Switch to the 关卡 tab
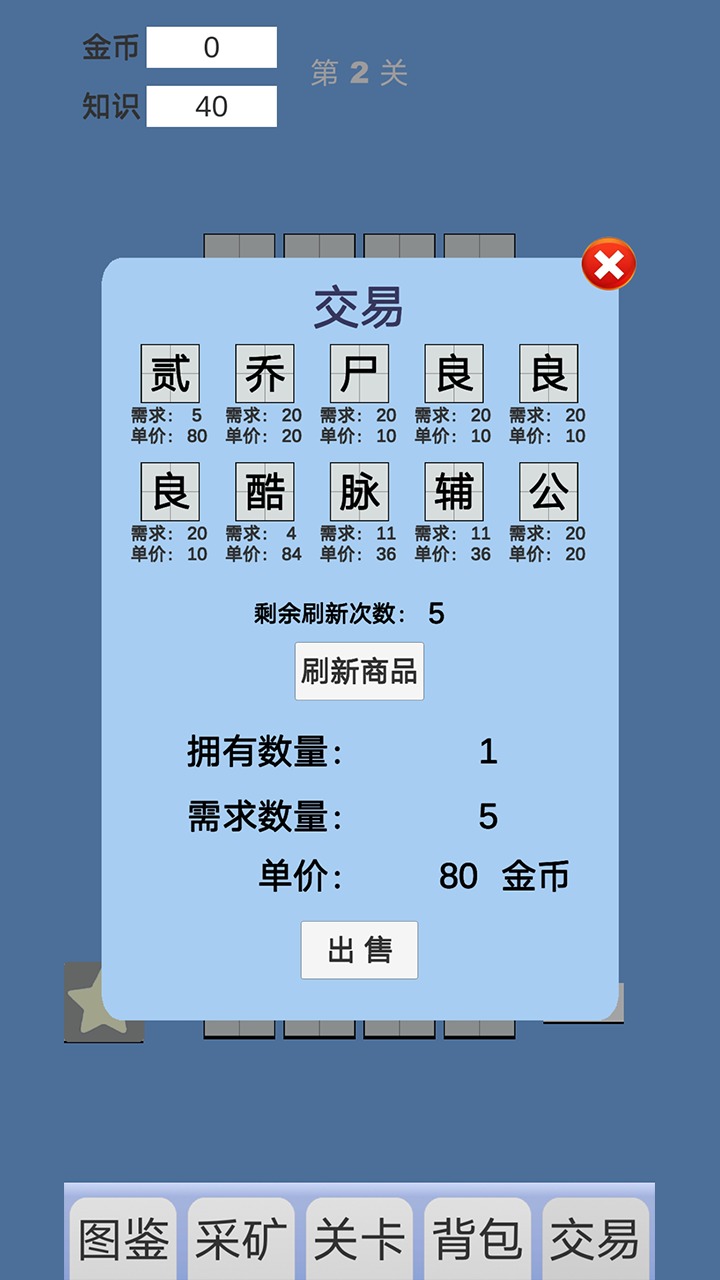 coord(359,1240)
